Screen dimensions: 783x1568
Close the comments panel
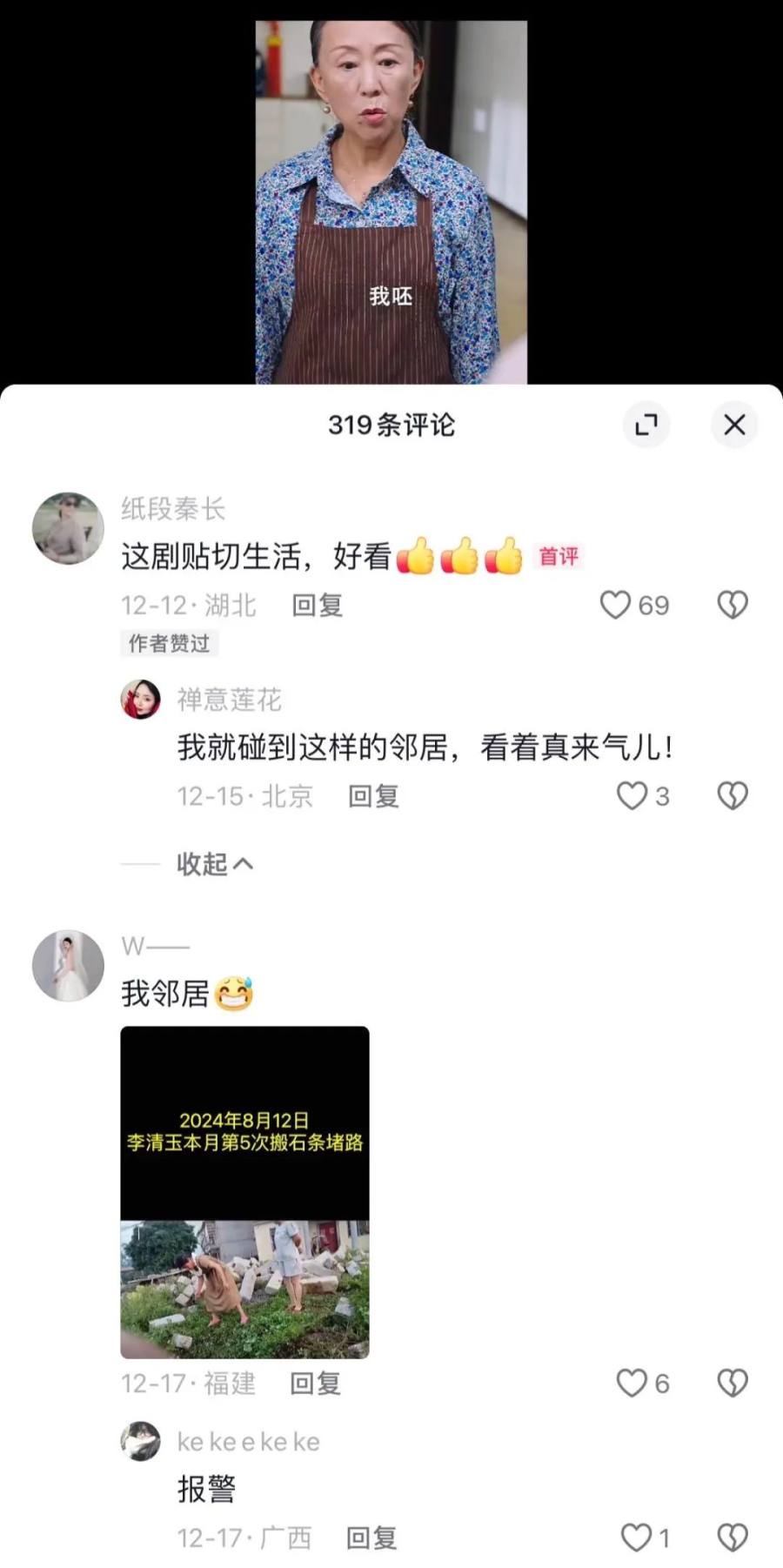[734, 425]
